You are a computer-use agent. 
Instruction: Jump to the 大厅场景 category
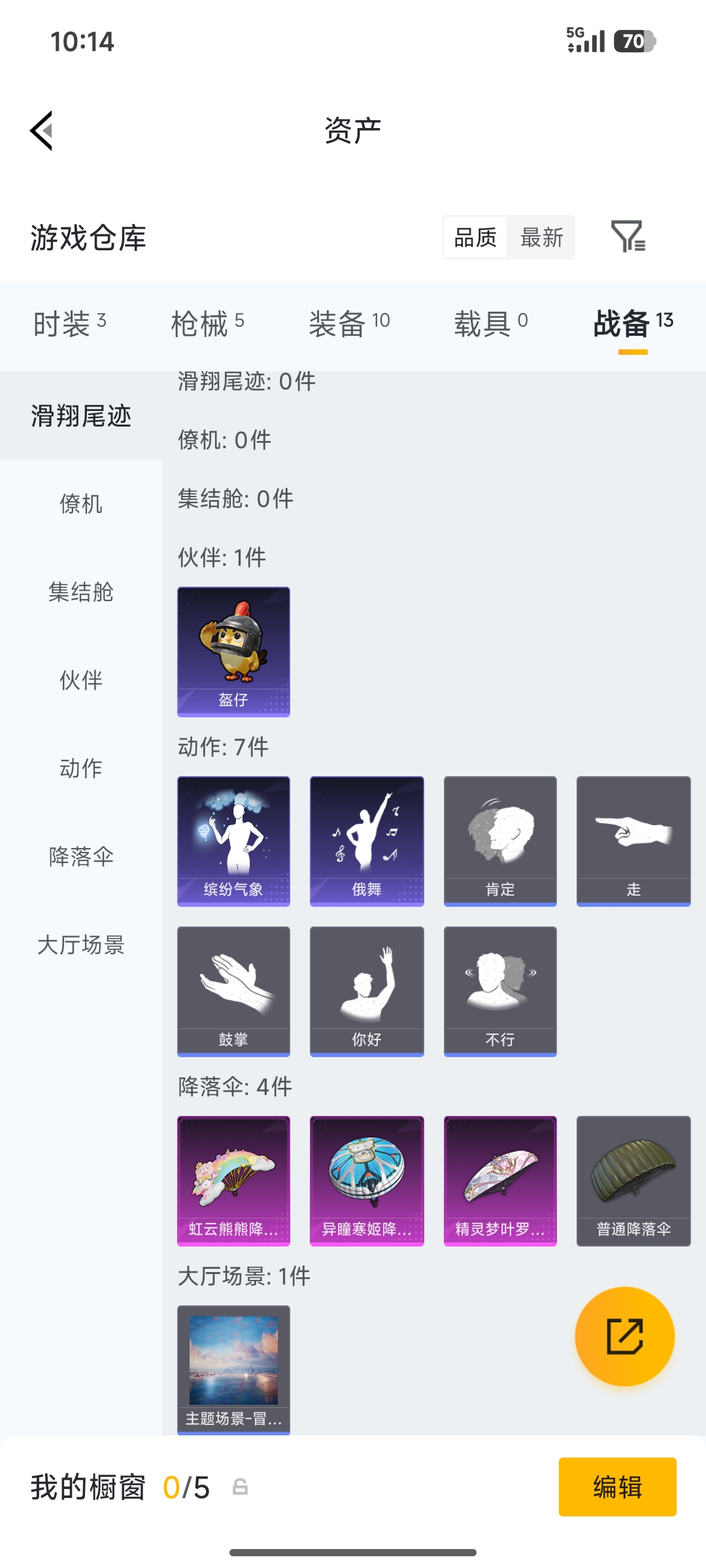tap(81, 945)
